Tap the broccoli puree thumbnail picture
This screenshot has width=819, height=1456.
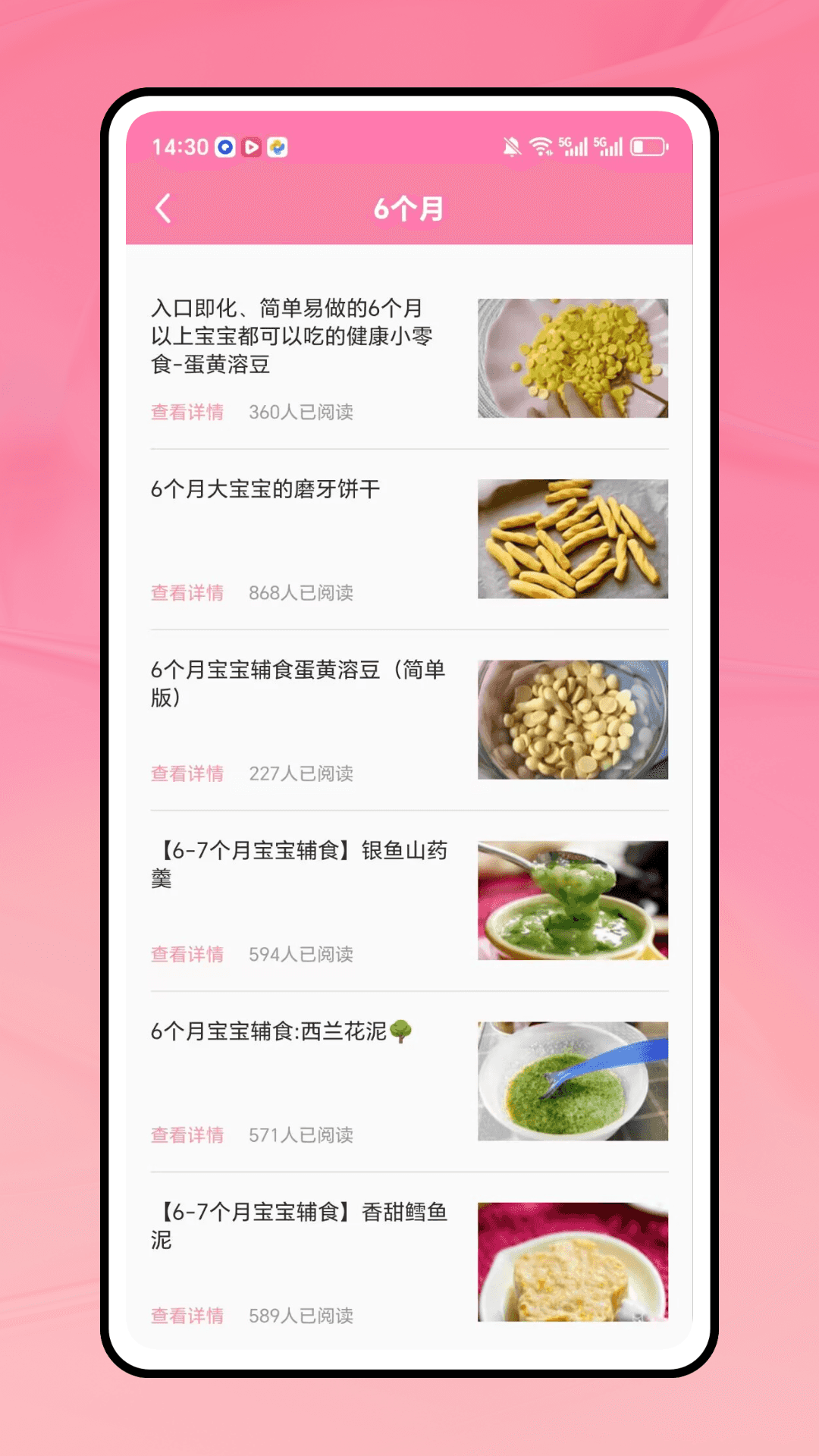(x=573, y=1082)
